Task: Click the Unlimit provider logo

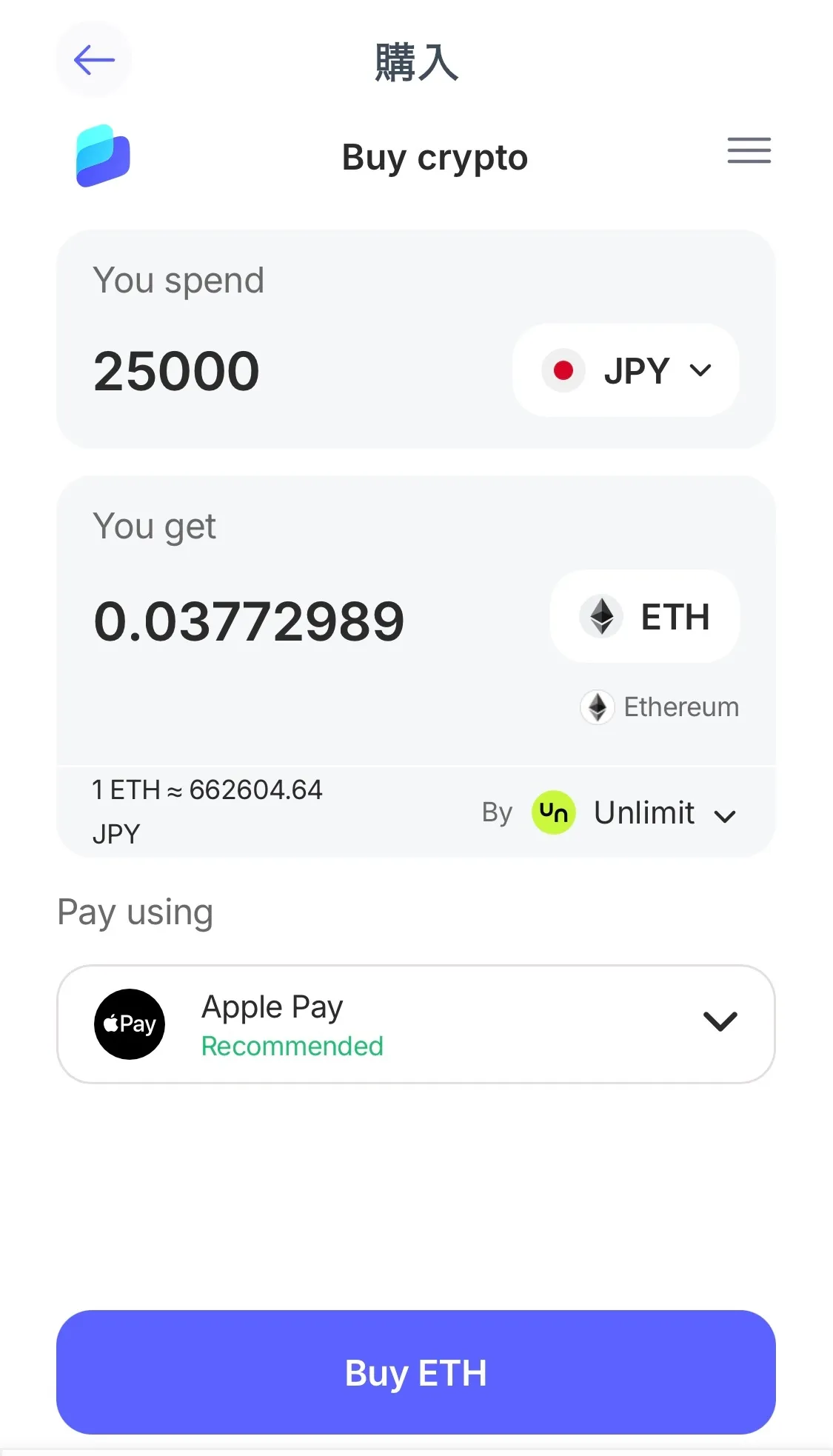Action: pos(553,812)
